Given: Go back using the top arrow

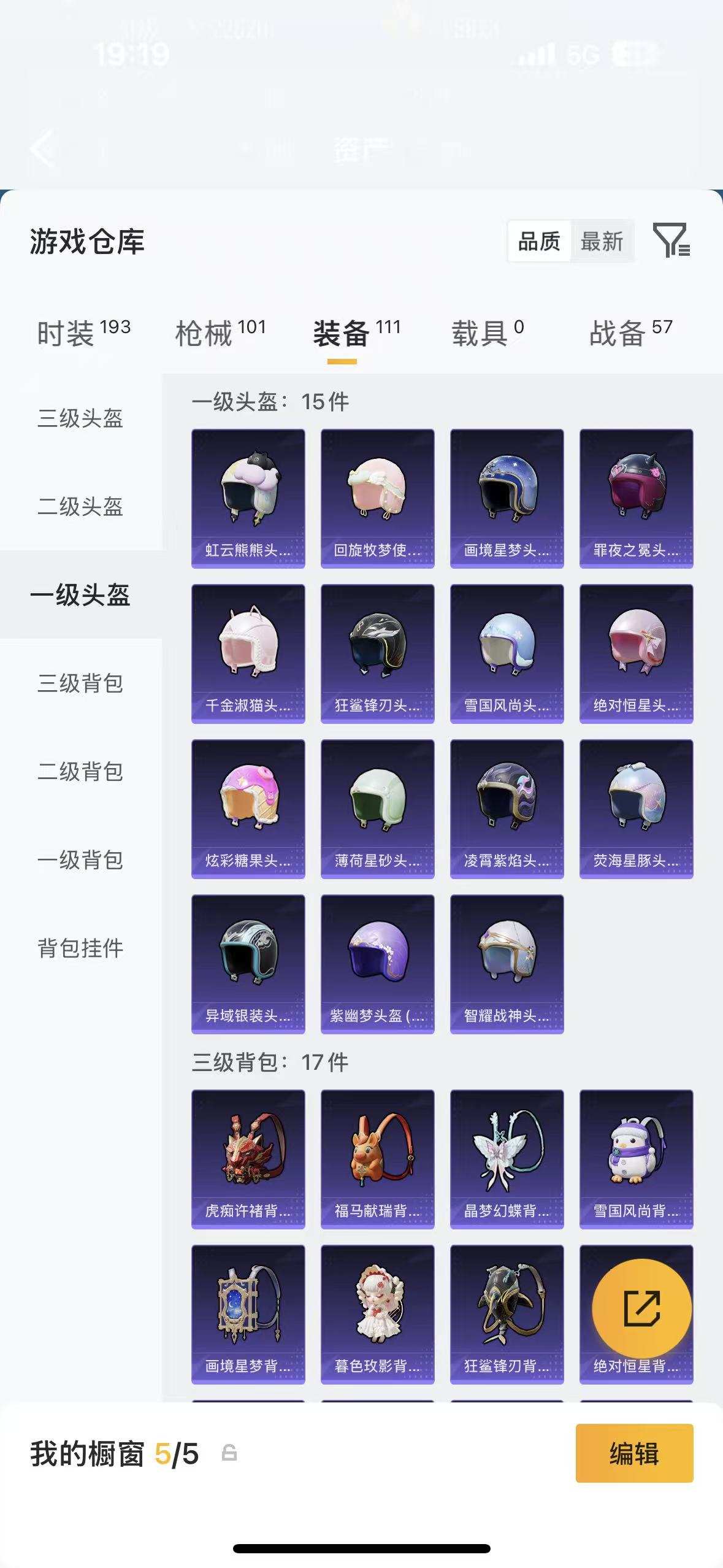Looking at the screenshot, I should (x=42, y=148).
